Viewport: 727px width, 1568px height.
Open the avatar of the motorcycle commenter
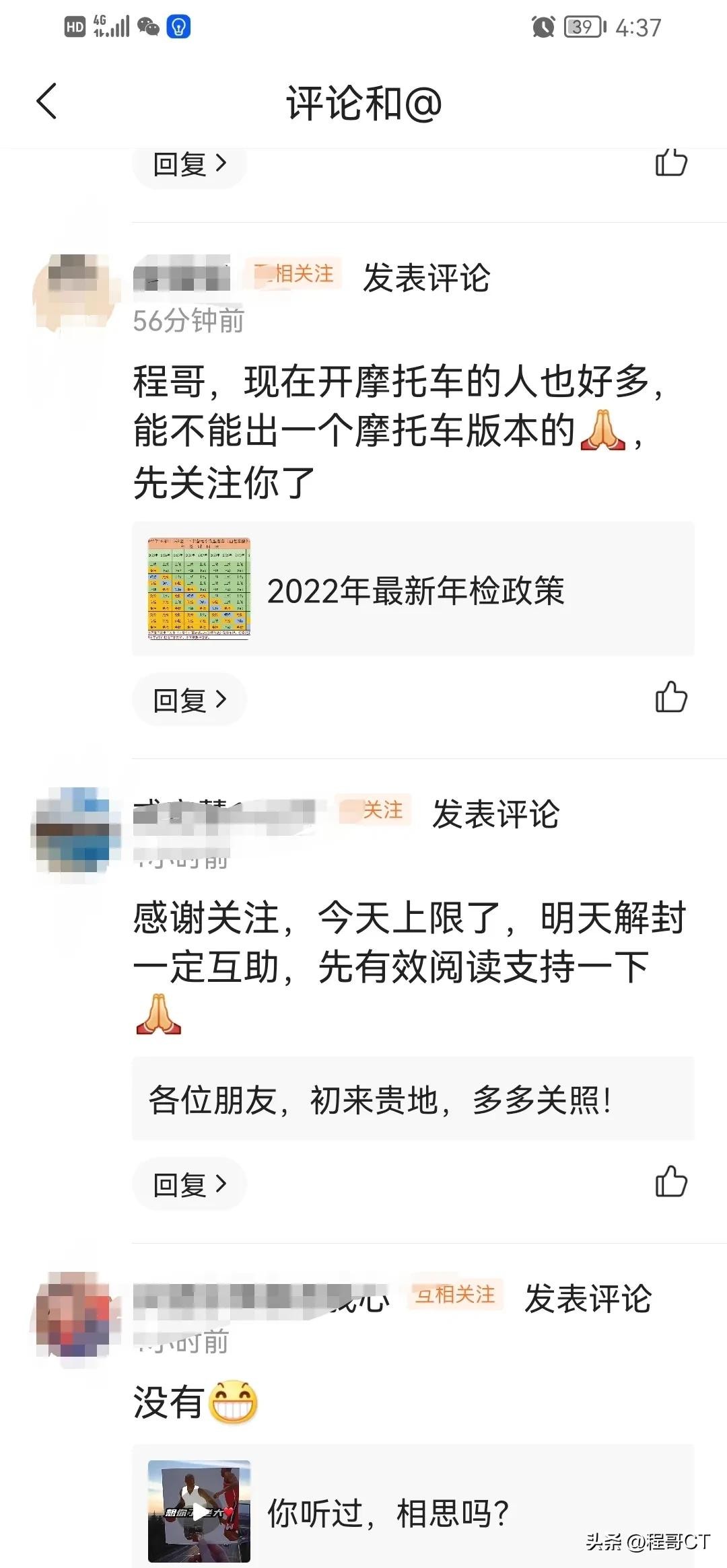tap(72, 291)
